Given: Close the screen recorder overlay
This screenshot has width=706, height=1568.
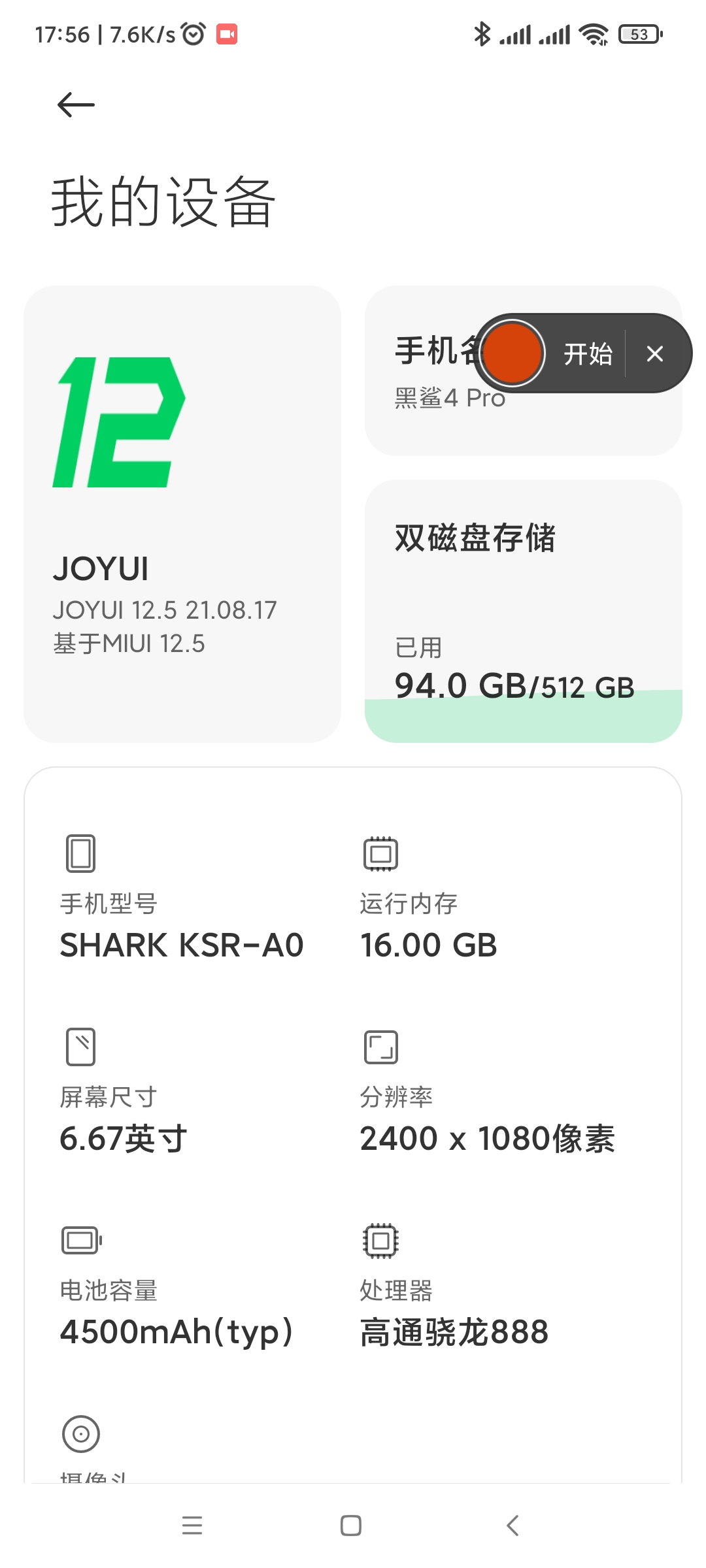Looking at the screenshot, I should (x=654, y=353).
